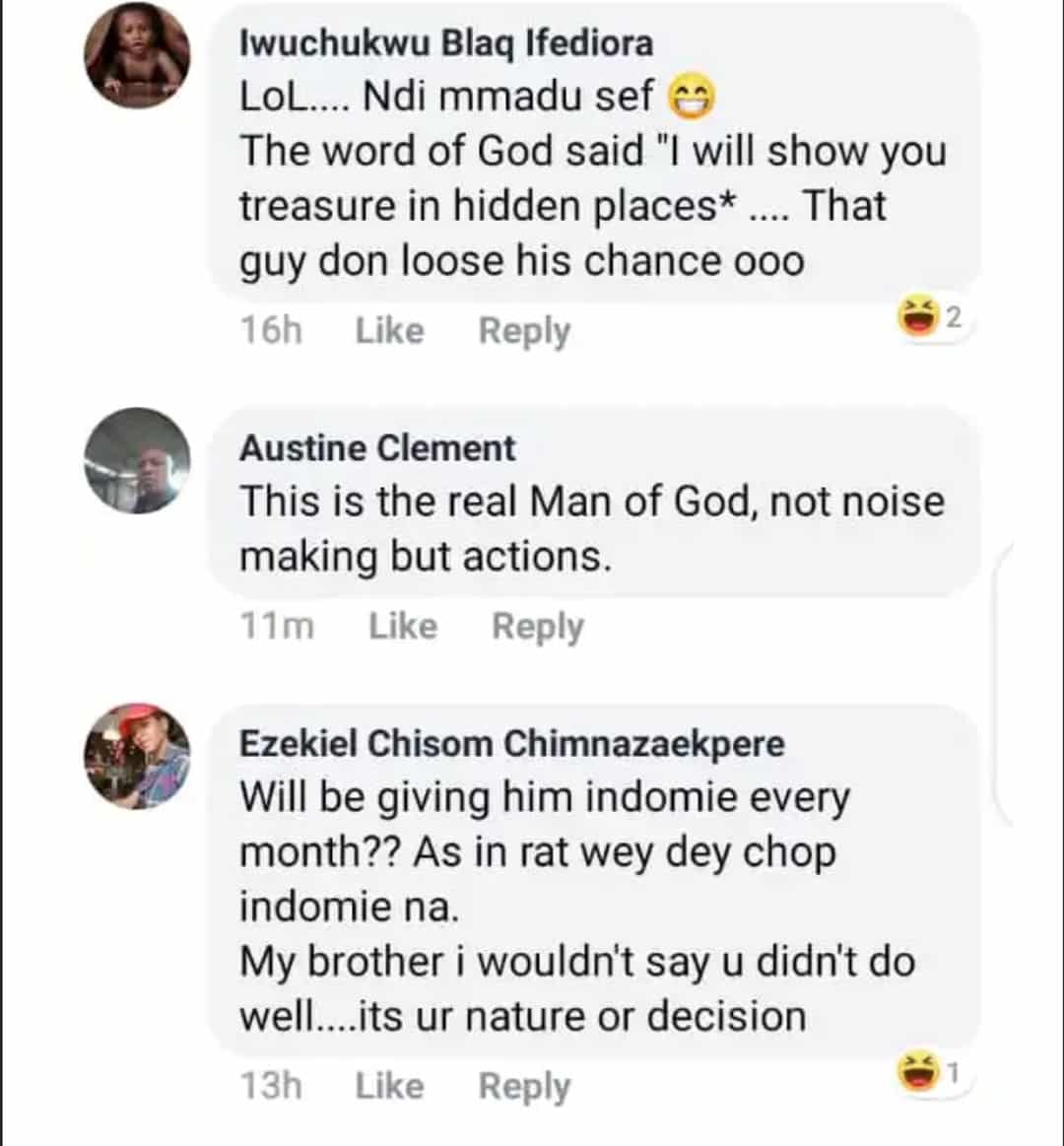The width and height of the screenshot is (1064, 1146).
Task: View reactions on Ezekiel's comment
Action: (x=930, y=1073)
